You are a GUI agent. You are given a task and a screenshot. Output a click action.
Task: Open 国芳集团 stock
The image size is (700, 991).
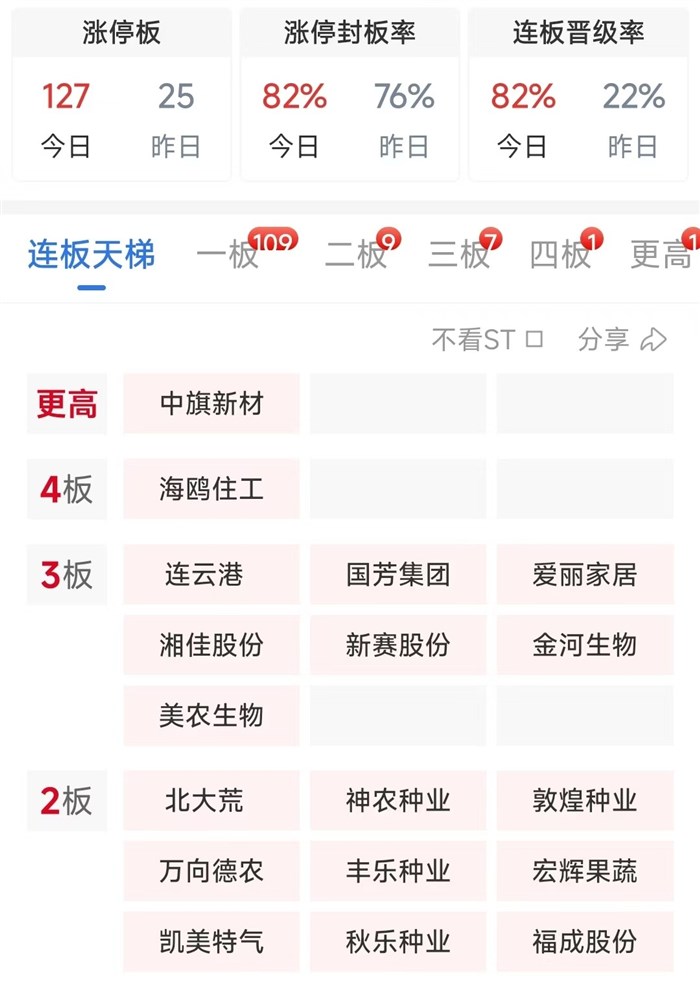[398, 575]
